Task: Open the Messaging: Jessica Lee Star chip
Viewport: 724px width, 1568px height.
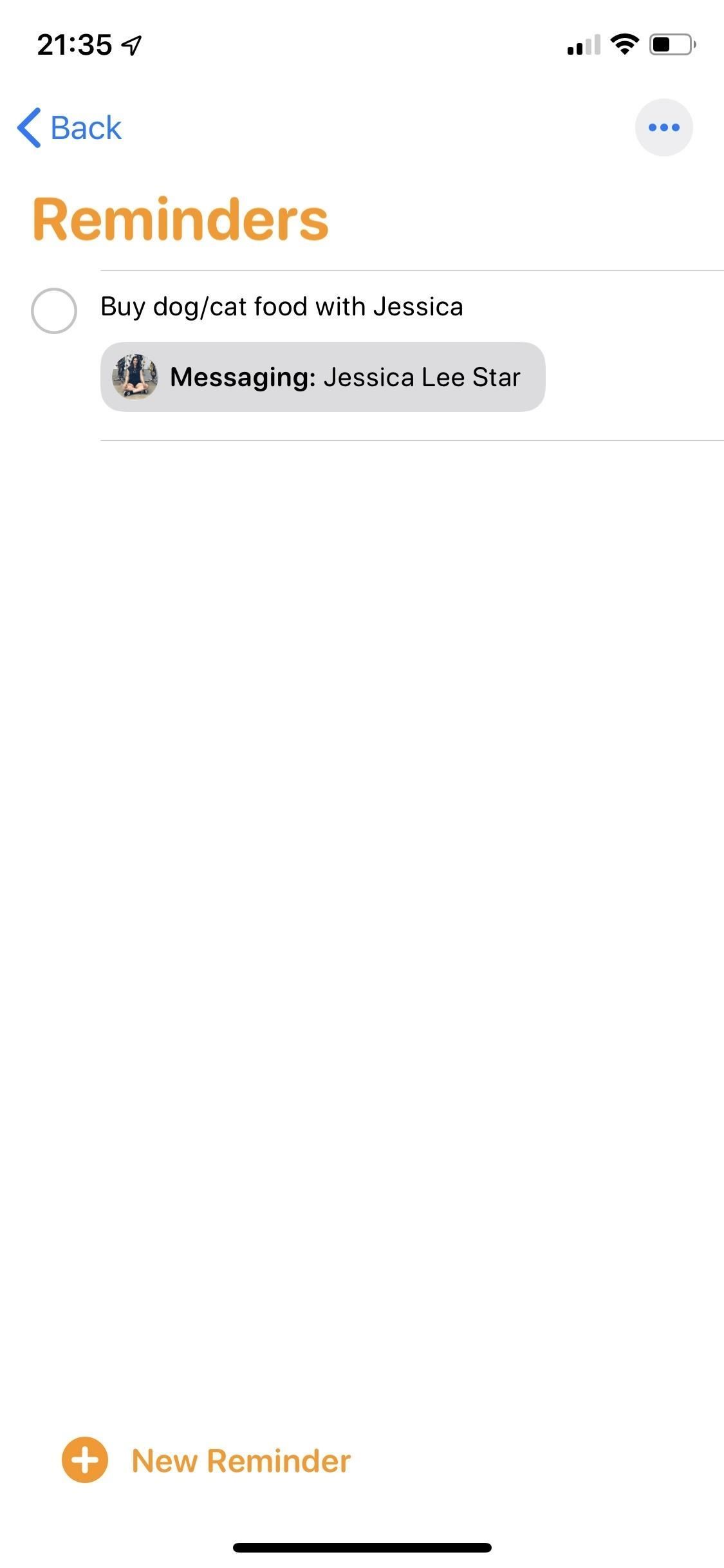Action: pyautogui.click(x=322, y=377)
